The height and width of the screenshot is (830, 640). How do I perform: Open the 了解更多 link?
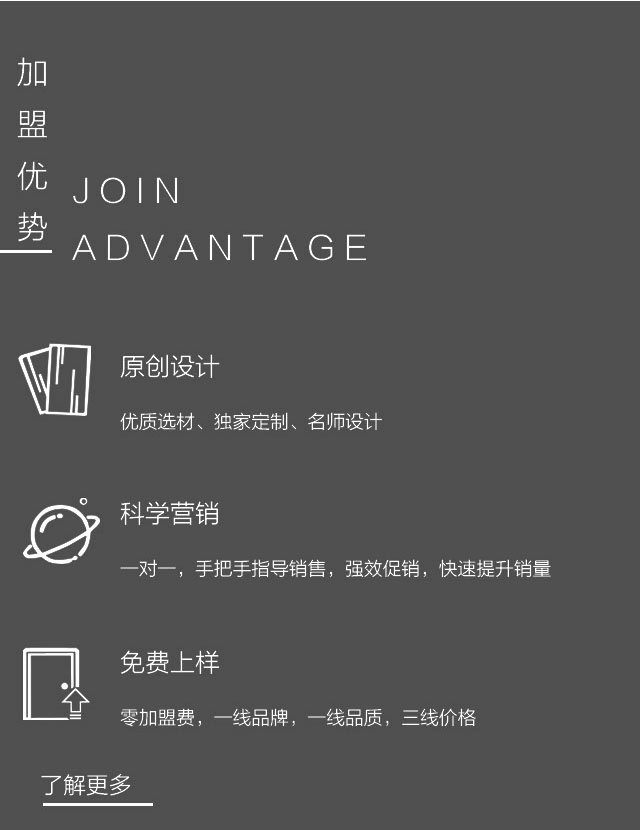coord(87,785)
